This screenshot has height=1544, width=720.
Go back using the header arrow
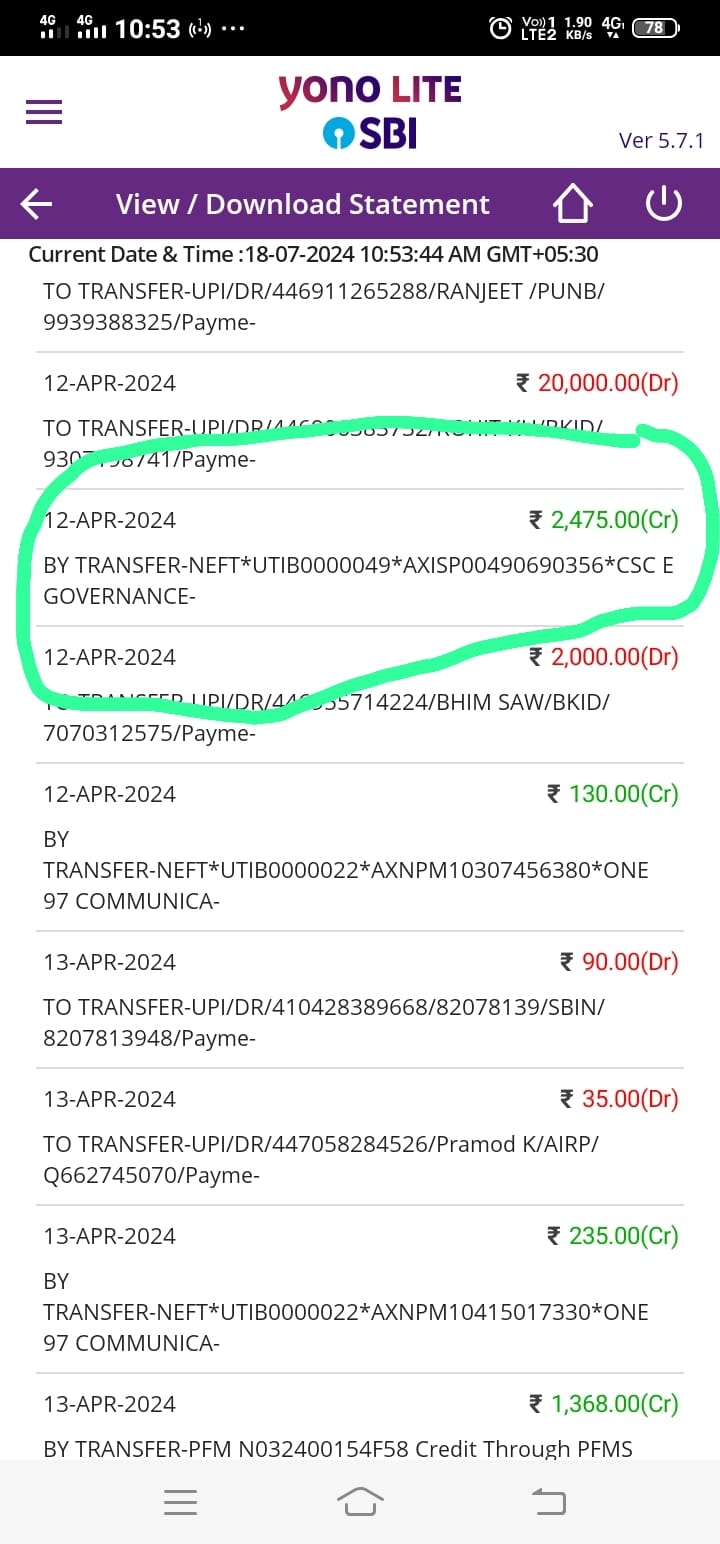(x=37, y=204)
